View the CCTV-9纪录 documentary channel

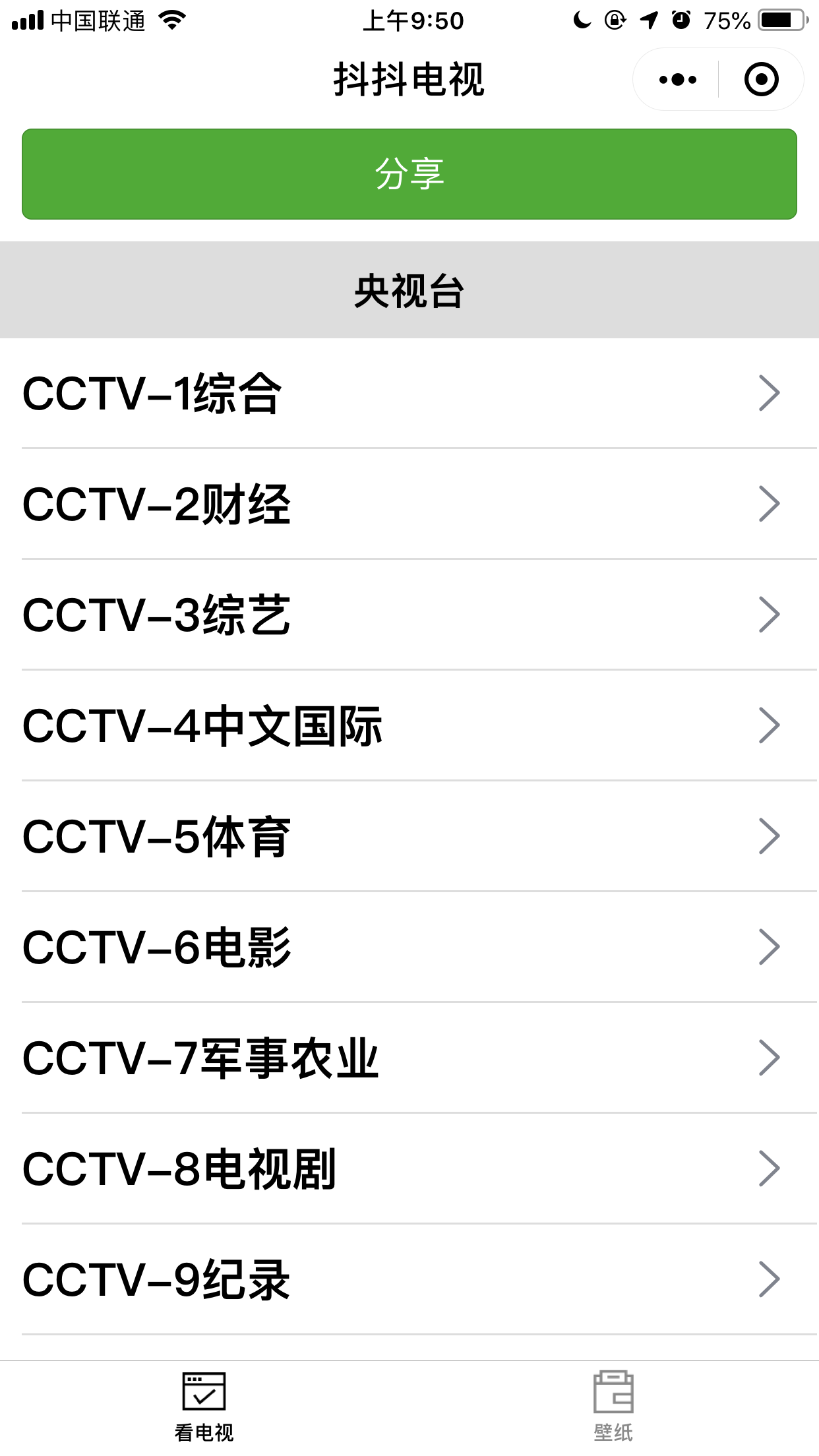pos(409,1280)
